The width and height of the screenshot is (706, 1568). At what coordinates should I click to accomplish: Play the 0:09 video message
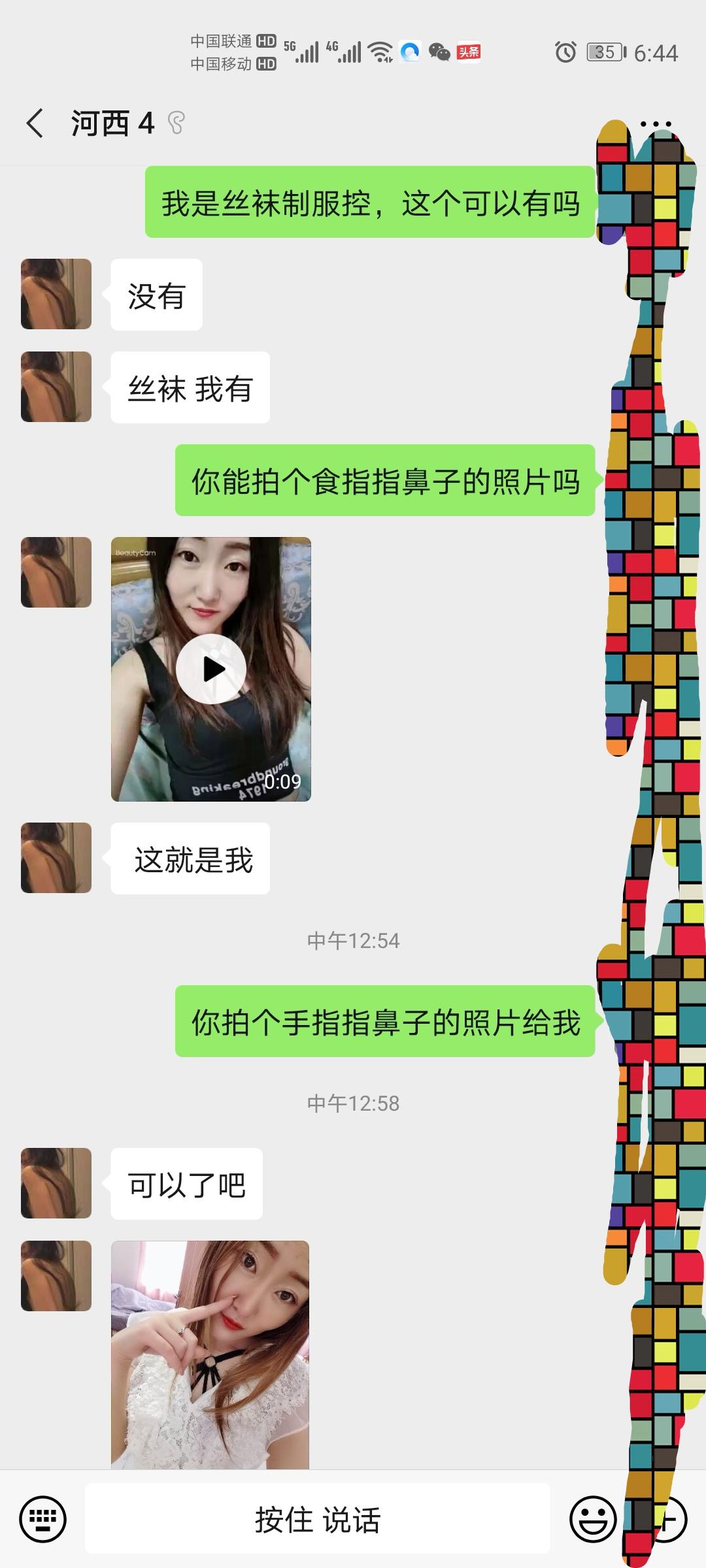click(x=210, y=669)
